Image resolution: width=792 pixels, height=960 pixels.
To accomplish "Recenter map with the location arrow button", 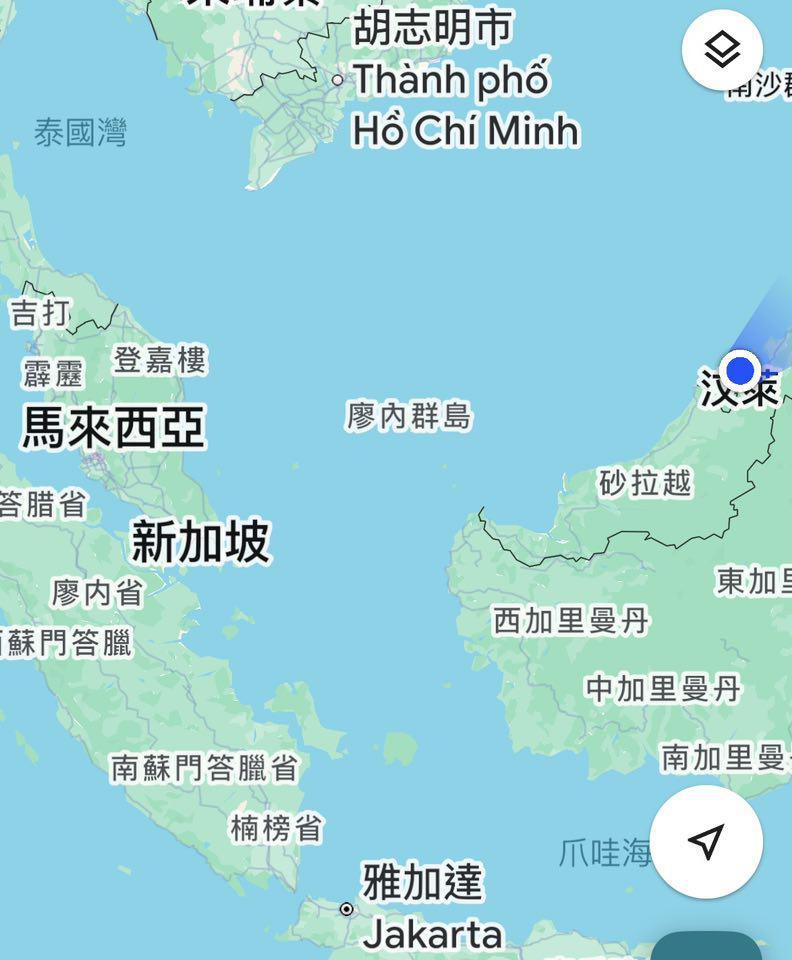I will click(x=706, y=841).
